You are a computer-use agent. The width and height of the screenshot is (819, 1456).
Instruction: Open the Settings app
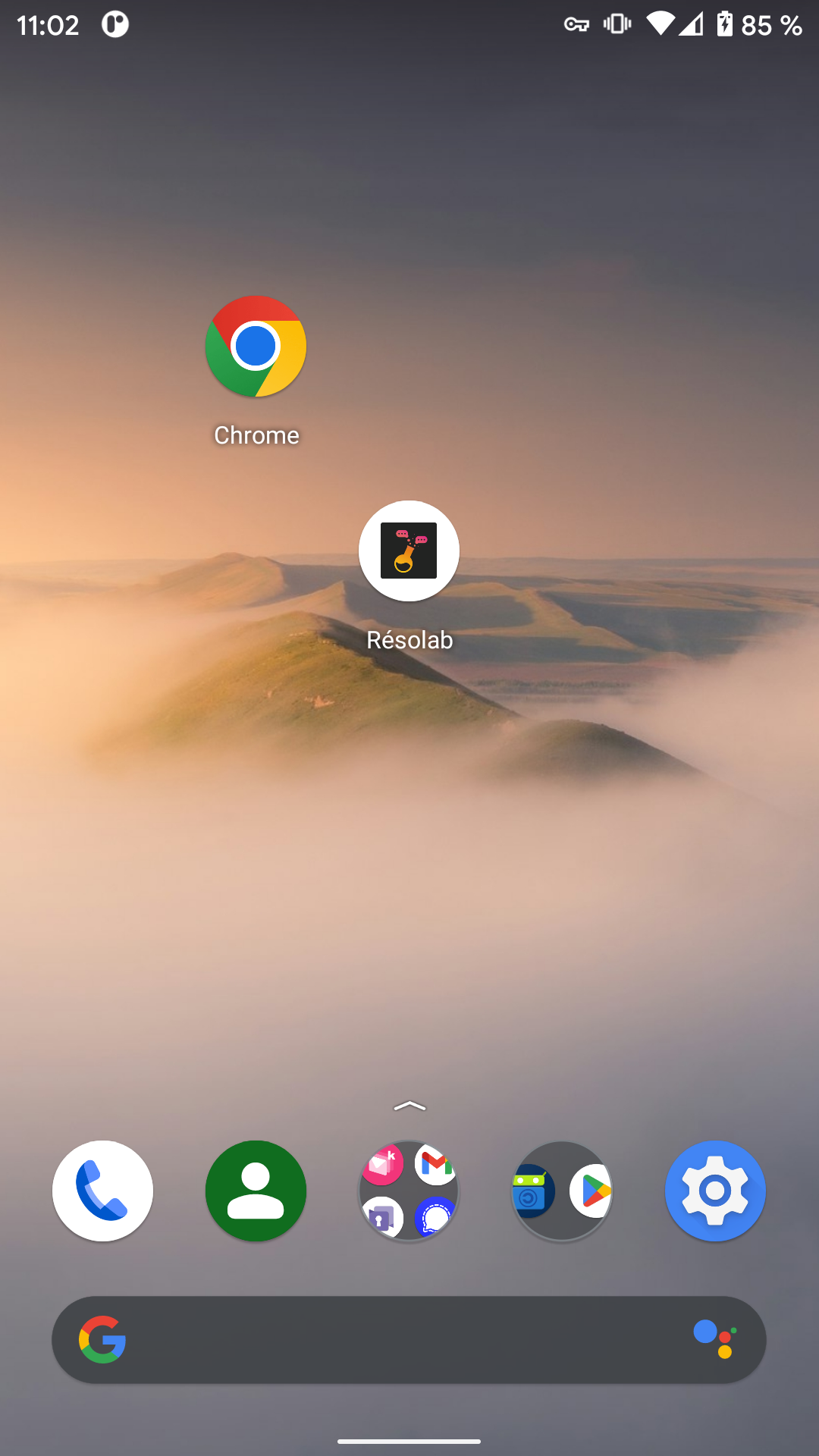tap(715, 1191)
